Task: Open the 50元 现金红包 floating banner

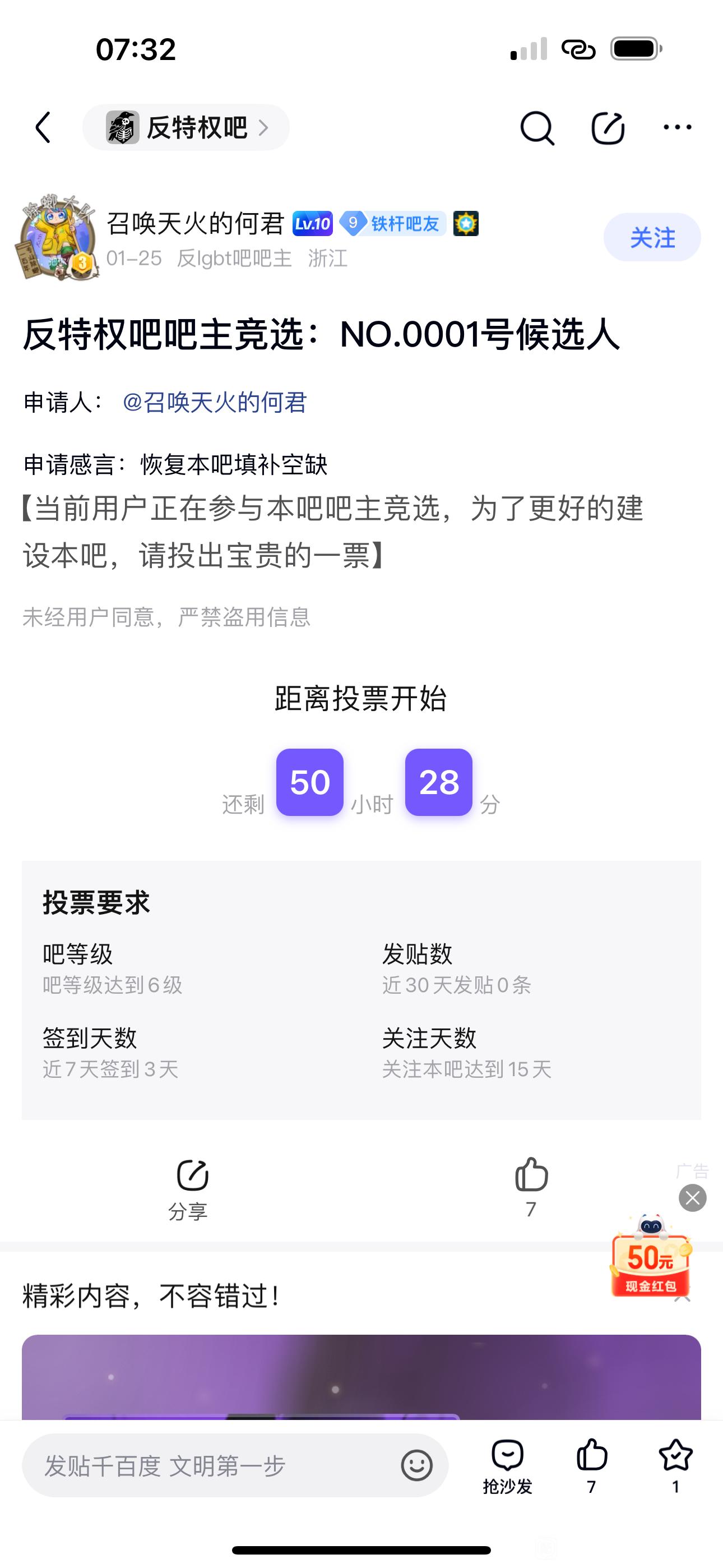Action: [651, 1260]
